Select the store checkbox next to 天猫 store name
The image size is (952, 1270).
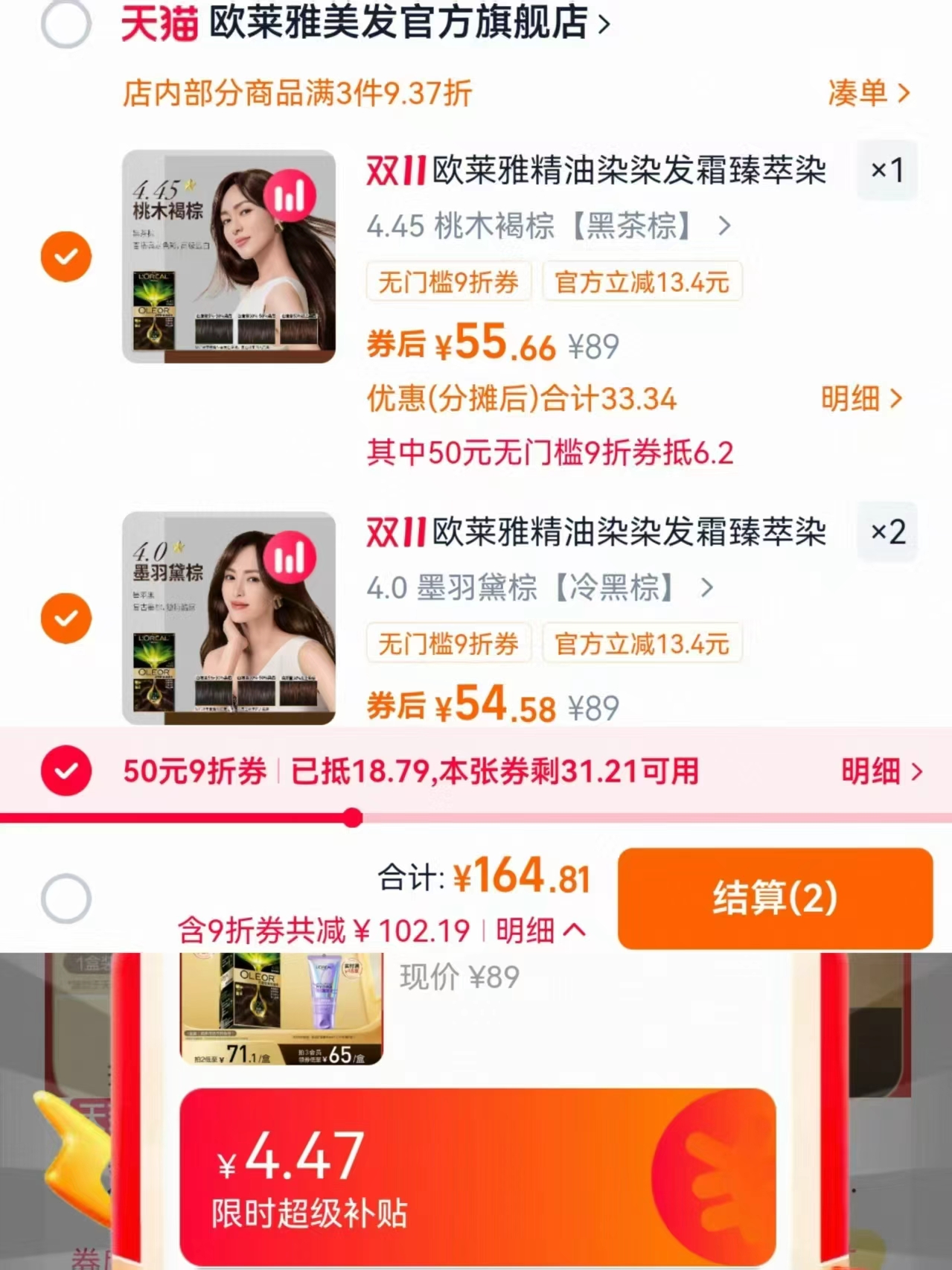(66, 24)
